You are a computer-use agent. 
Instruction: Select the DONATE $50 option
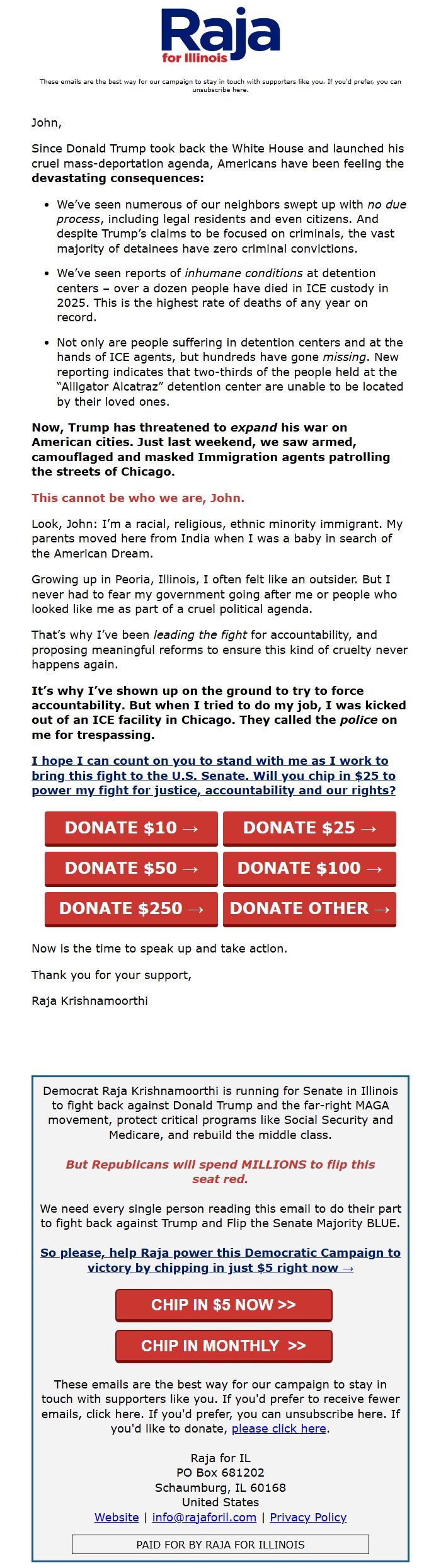coord(131,868)
